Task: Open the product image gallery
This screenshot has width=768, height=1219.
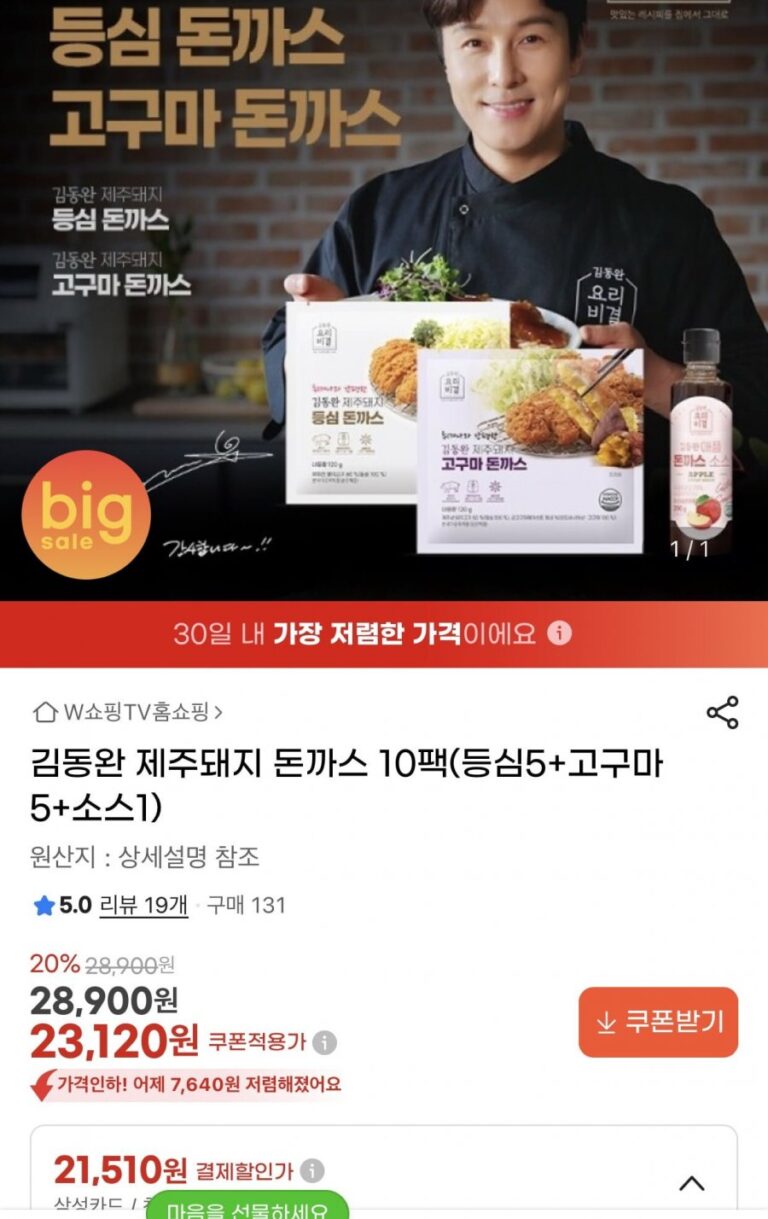Action: tap(384, 300)
